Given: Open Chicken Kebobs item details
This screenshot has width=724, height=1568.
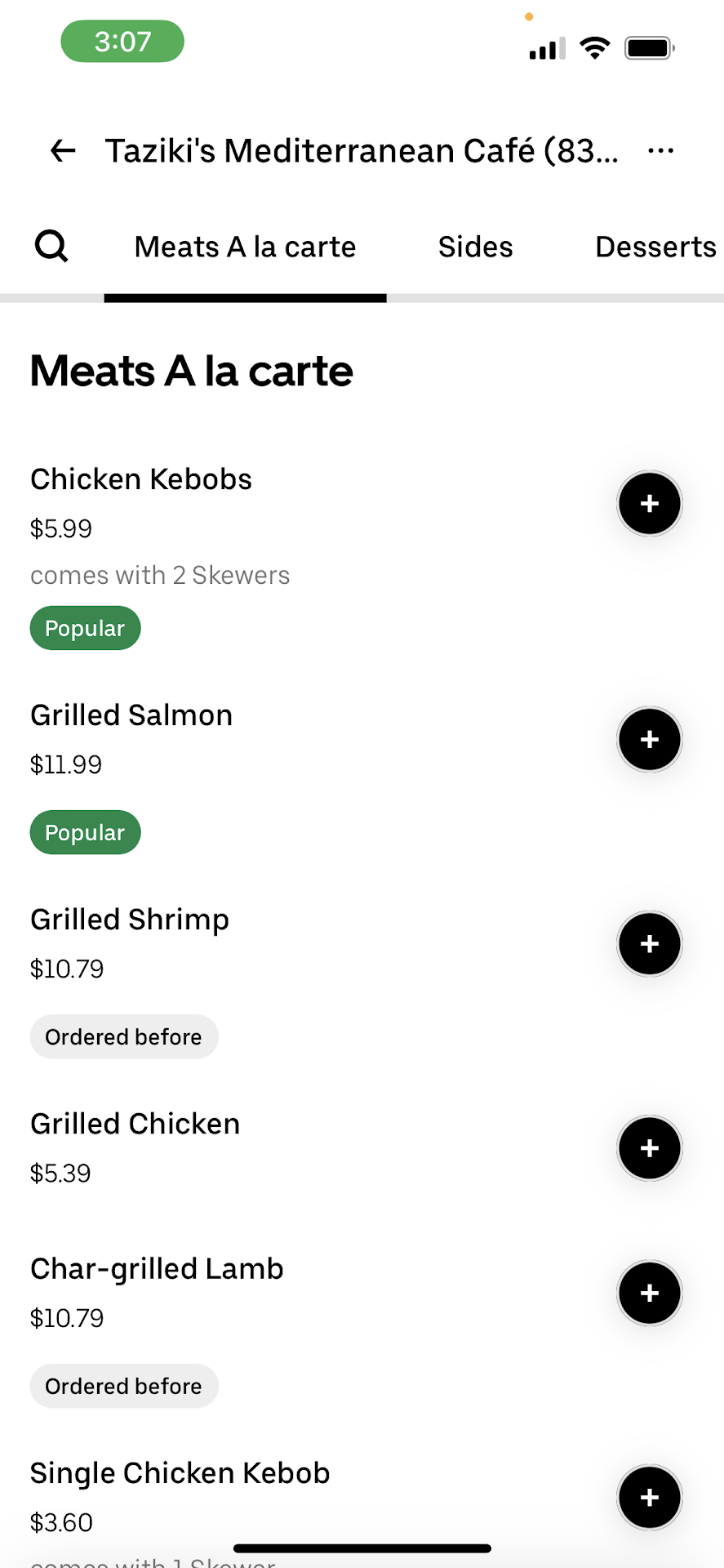Looking at the screenshot, I should pos(141,479).
